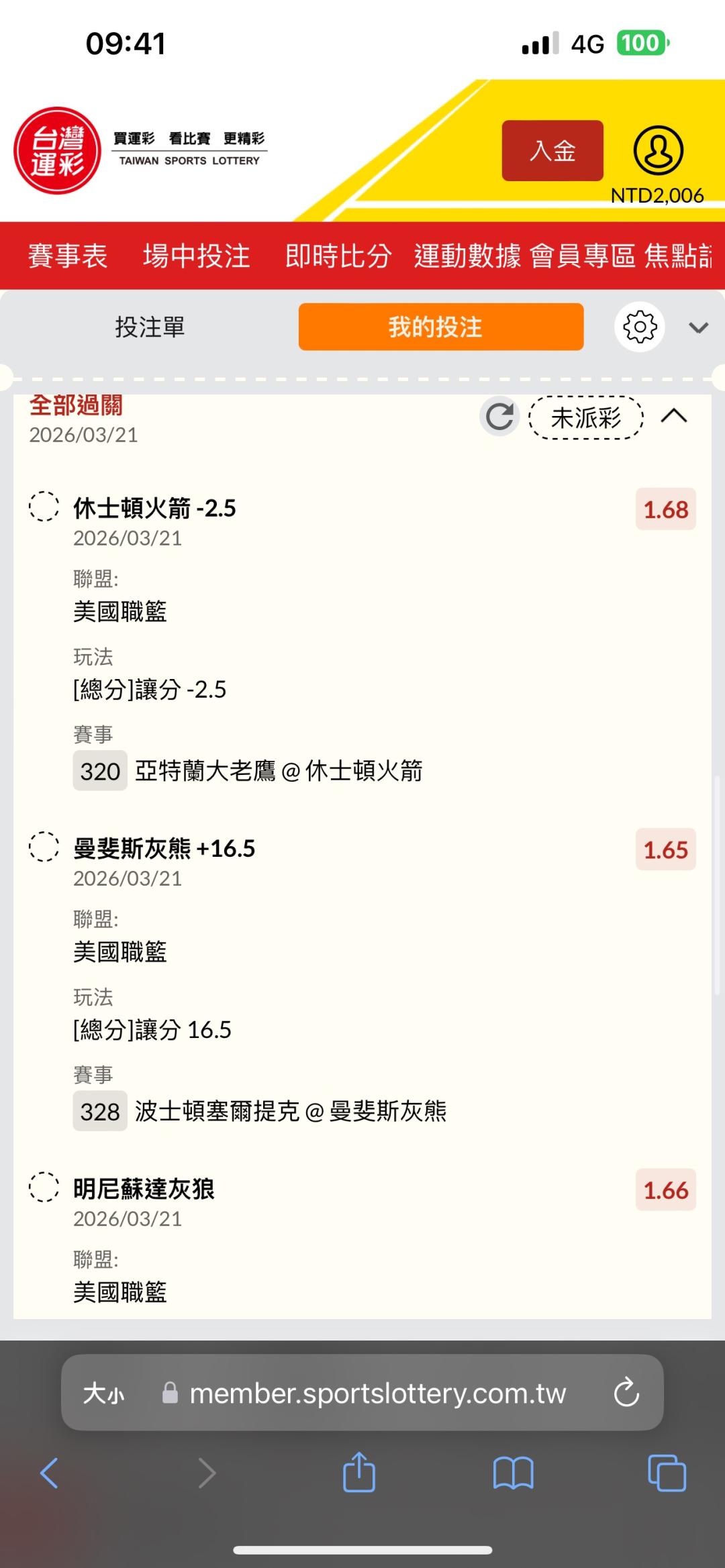Switch to 即時比分 live scores
Screen dimensions: 725x1568
tap(338, 256)
